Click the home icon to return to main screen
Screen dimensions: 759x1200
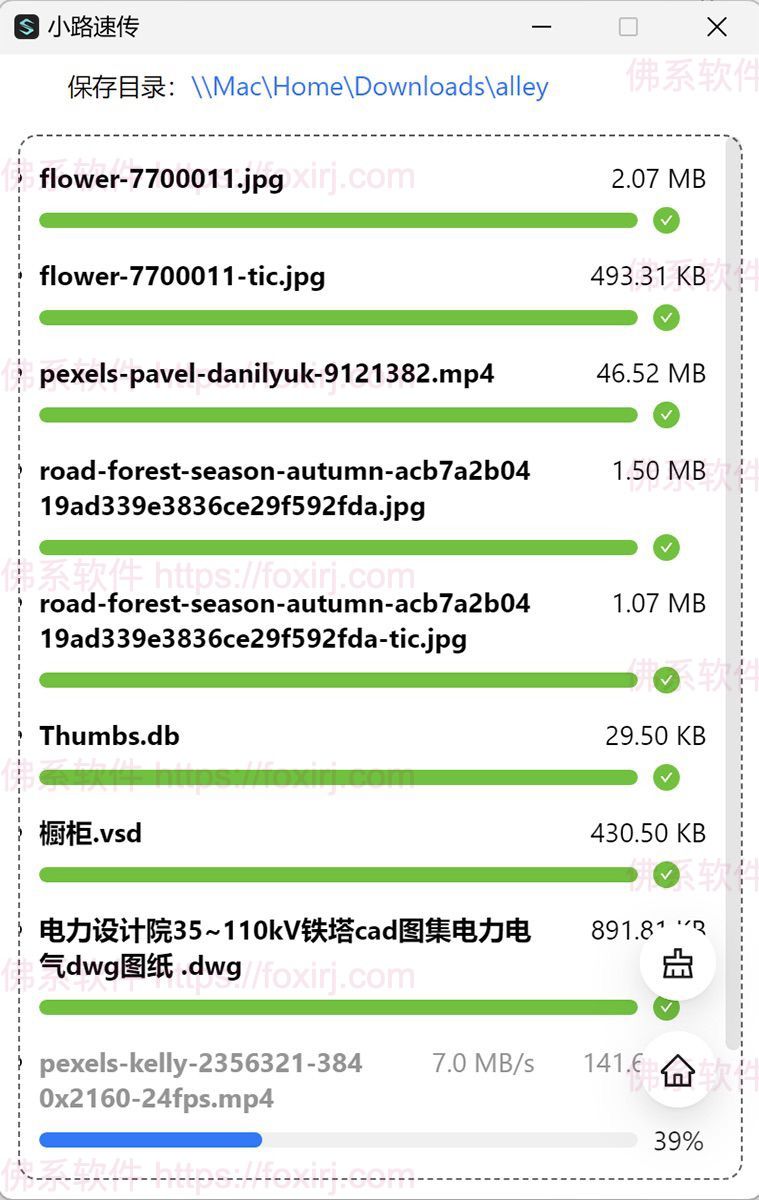[x=677, y=1071]
